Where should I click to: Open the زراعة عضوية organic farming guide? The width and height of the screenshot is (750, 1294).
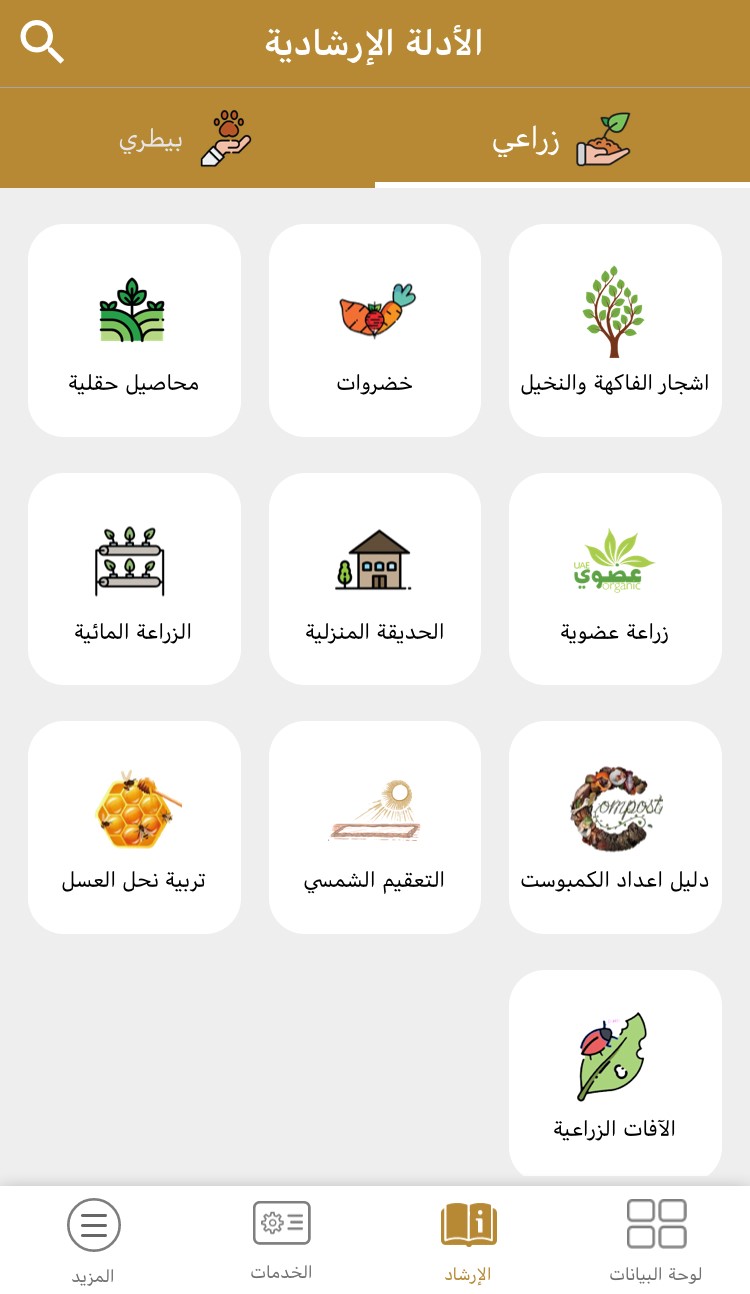(x=615, y=579)
